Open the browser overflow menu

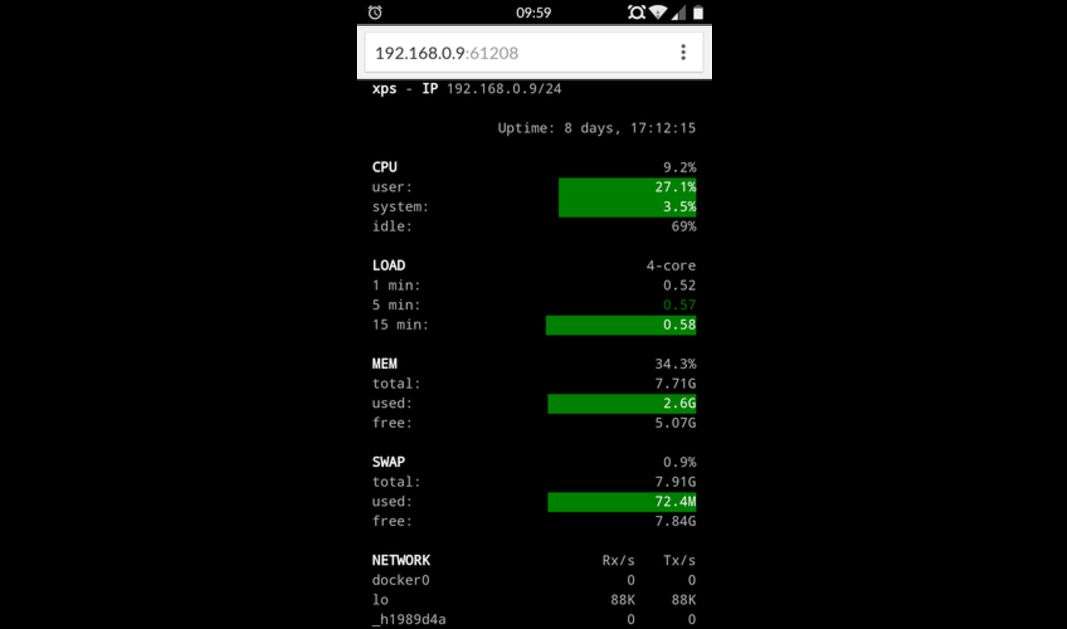pos(683,53)
